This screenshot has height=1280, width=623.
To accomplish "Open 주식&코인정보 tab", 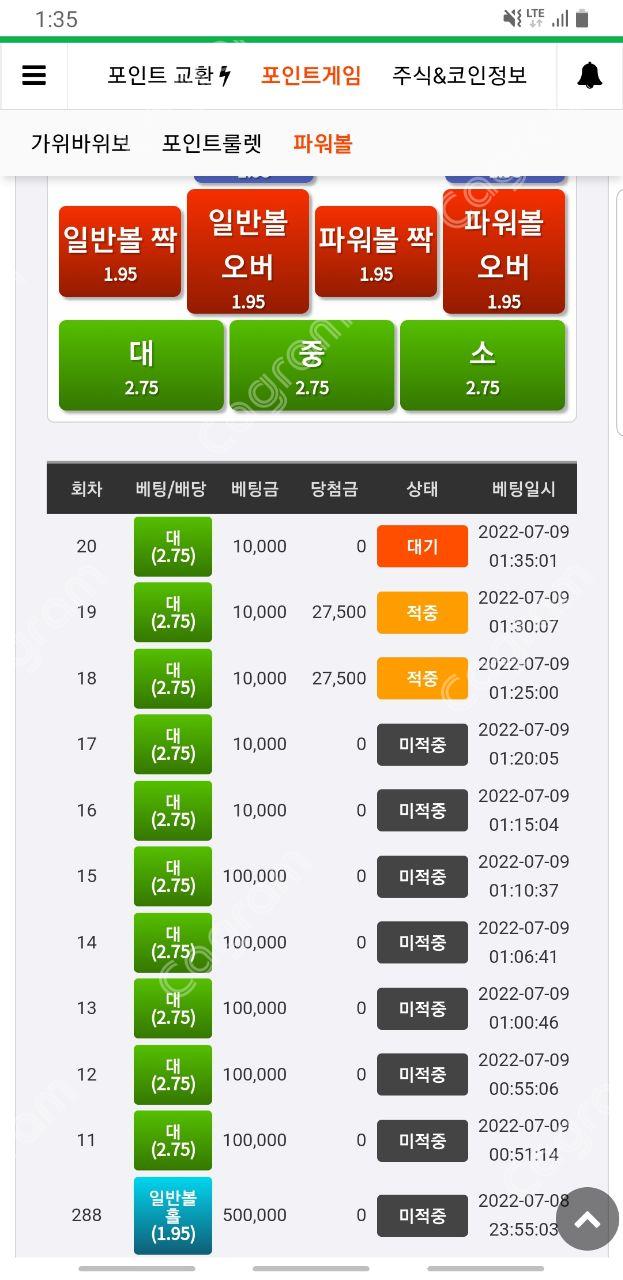I will point(459,76).
